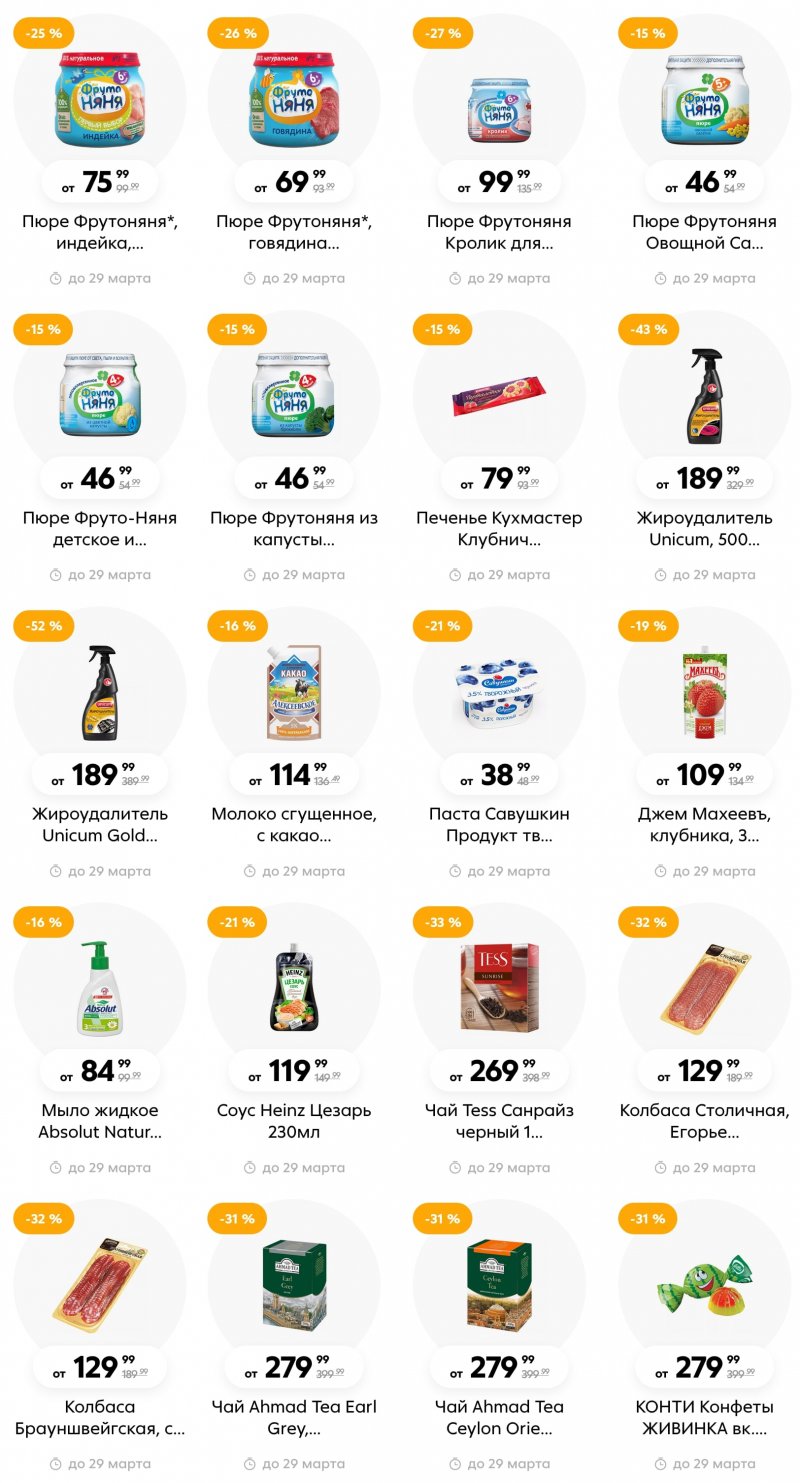The image size is (800, 1483).
Task: Select Джем Махеевъ клубника product
Action: point(704,690)
